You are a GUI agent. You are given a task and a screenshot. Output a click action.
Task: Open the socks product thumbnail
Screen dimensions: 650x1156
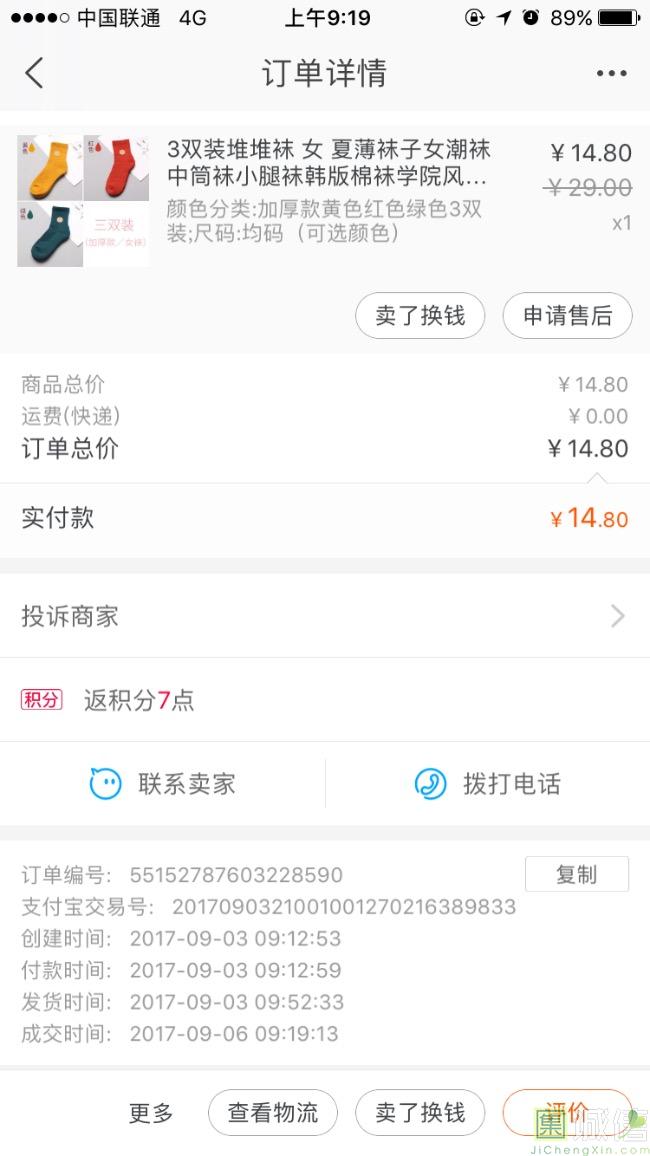point(83,201)
